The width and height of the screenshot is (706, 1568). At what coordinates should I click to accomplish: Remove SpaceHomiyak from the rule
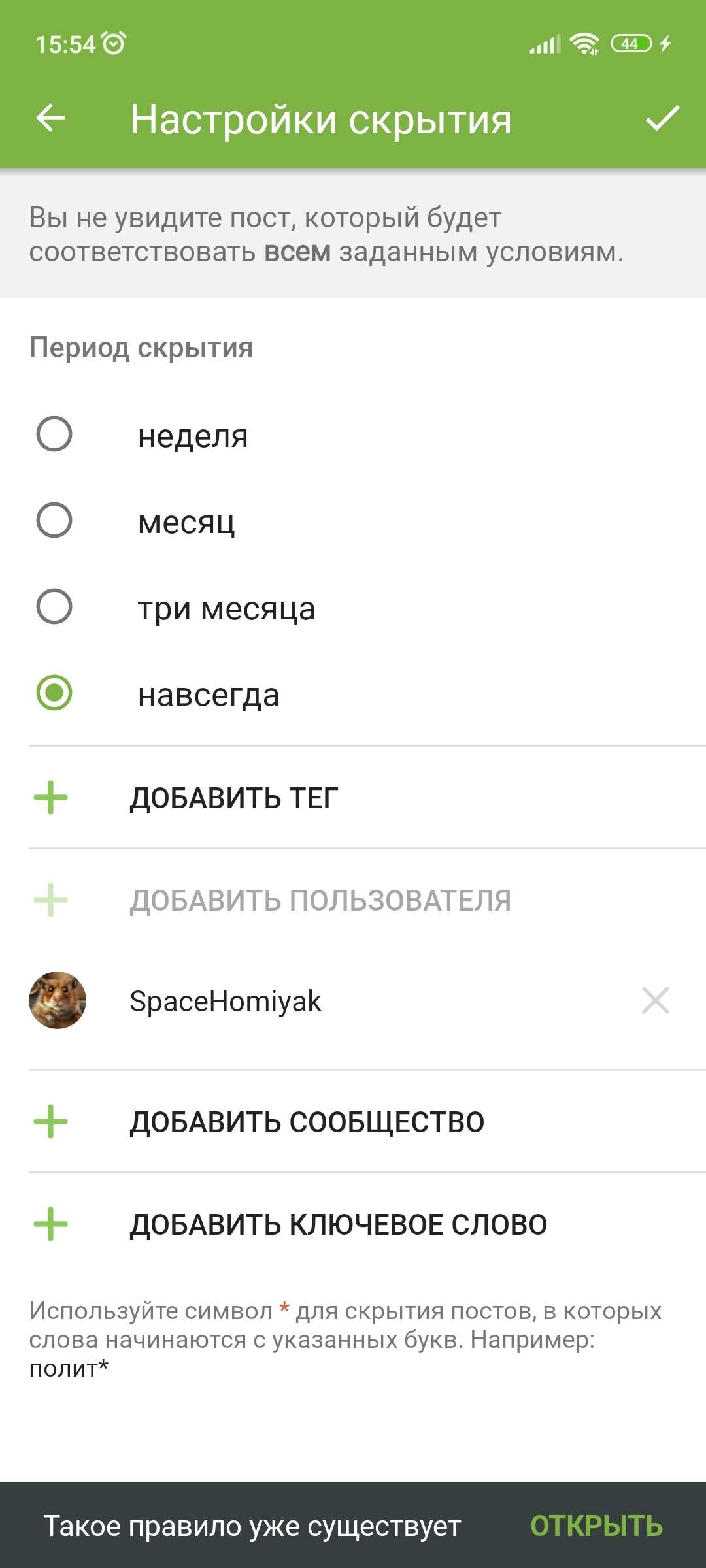pyautogui.click(x=656, y=1001)
